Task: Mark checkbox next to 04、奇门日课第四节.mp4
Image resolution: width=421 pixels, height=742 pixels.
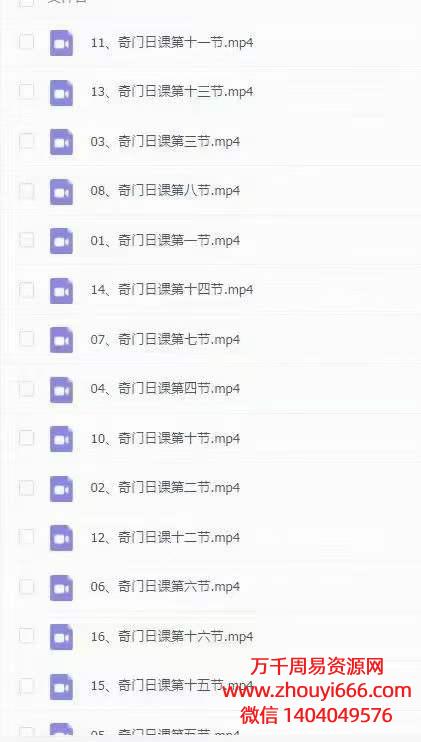Action: coord(26,389)
